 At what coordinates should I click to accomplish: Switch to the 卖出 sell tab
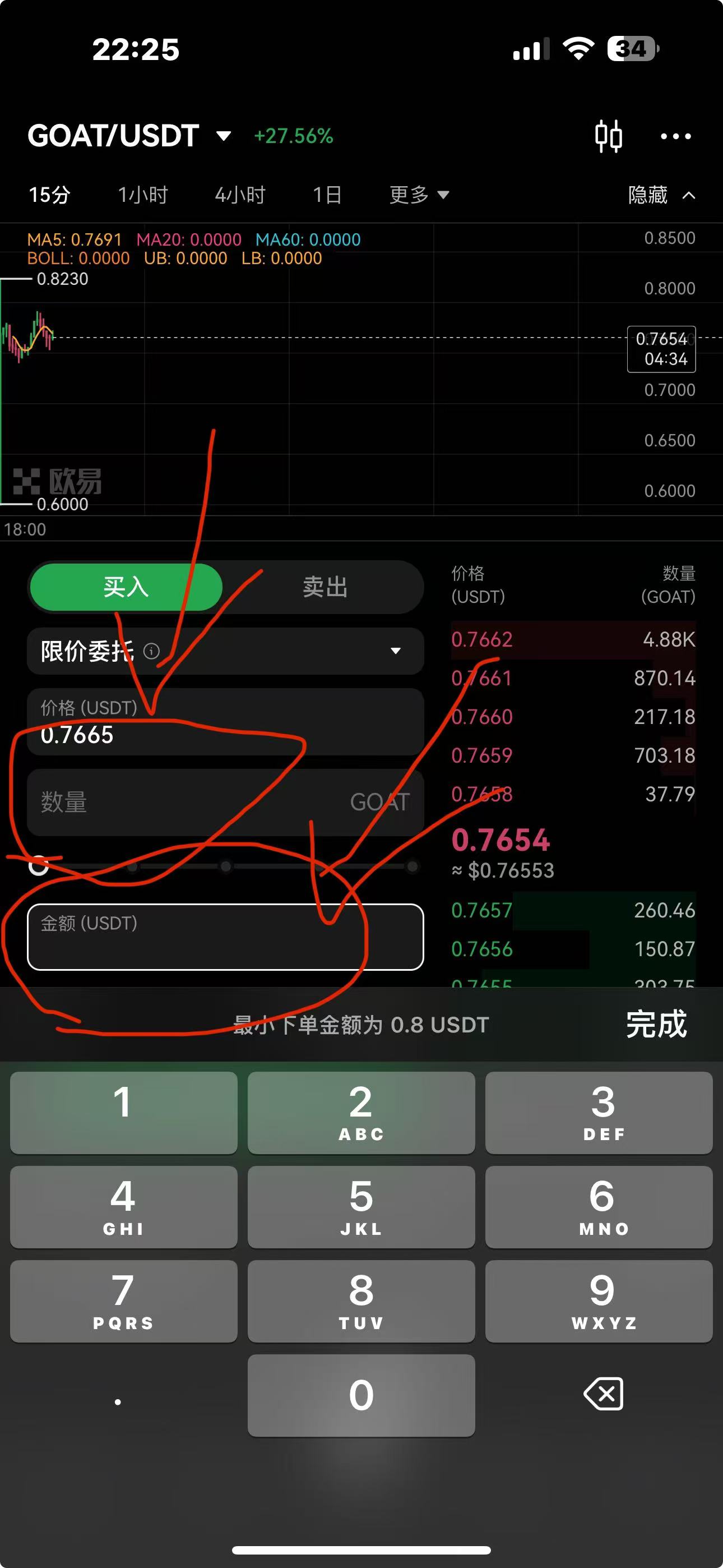(x=325, y=587)
